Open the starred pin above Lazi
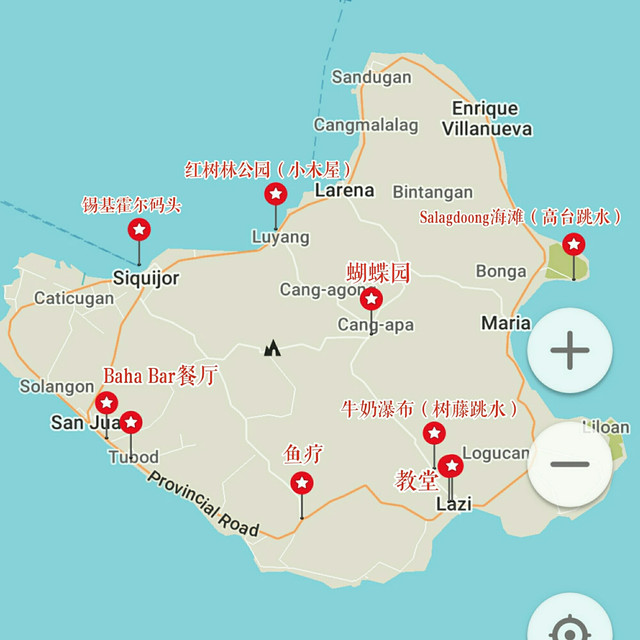 pos(451,466)
